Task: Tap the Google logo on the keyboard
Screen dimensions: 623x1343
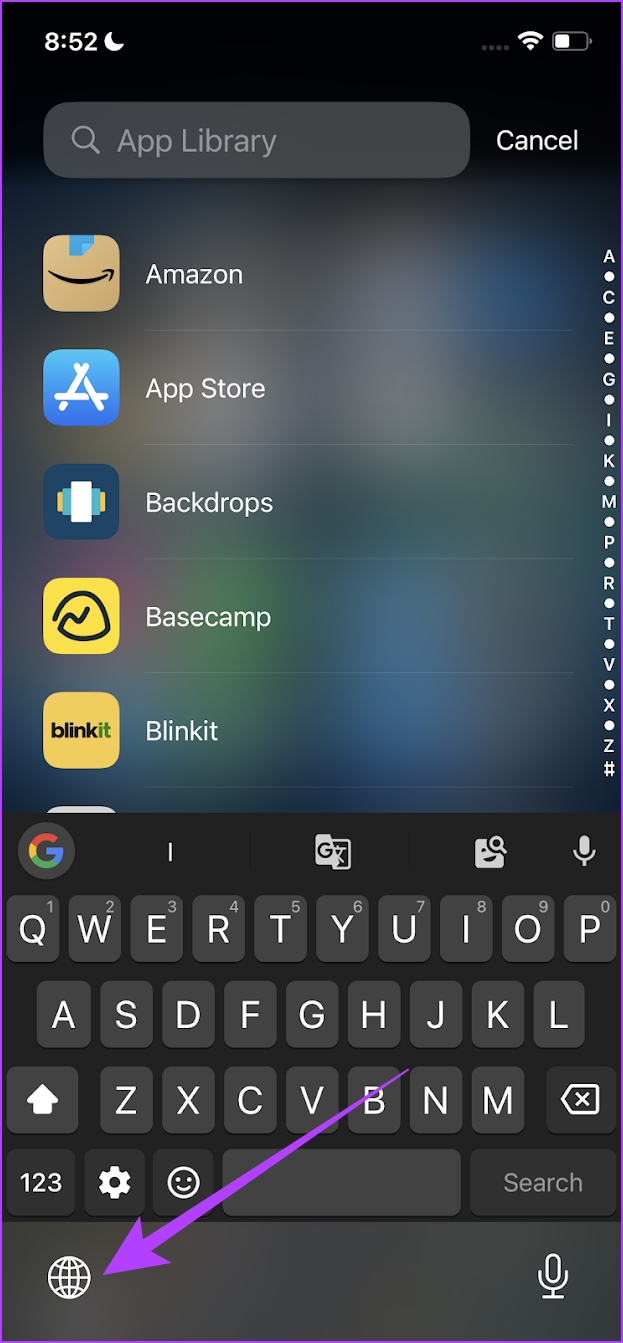Action: tap(46, 852)
